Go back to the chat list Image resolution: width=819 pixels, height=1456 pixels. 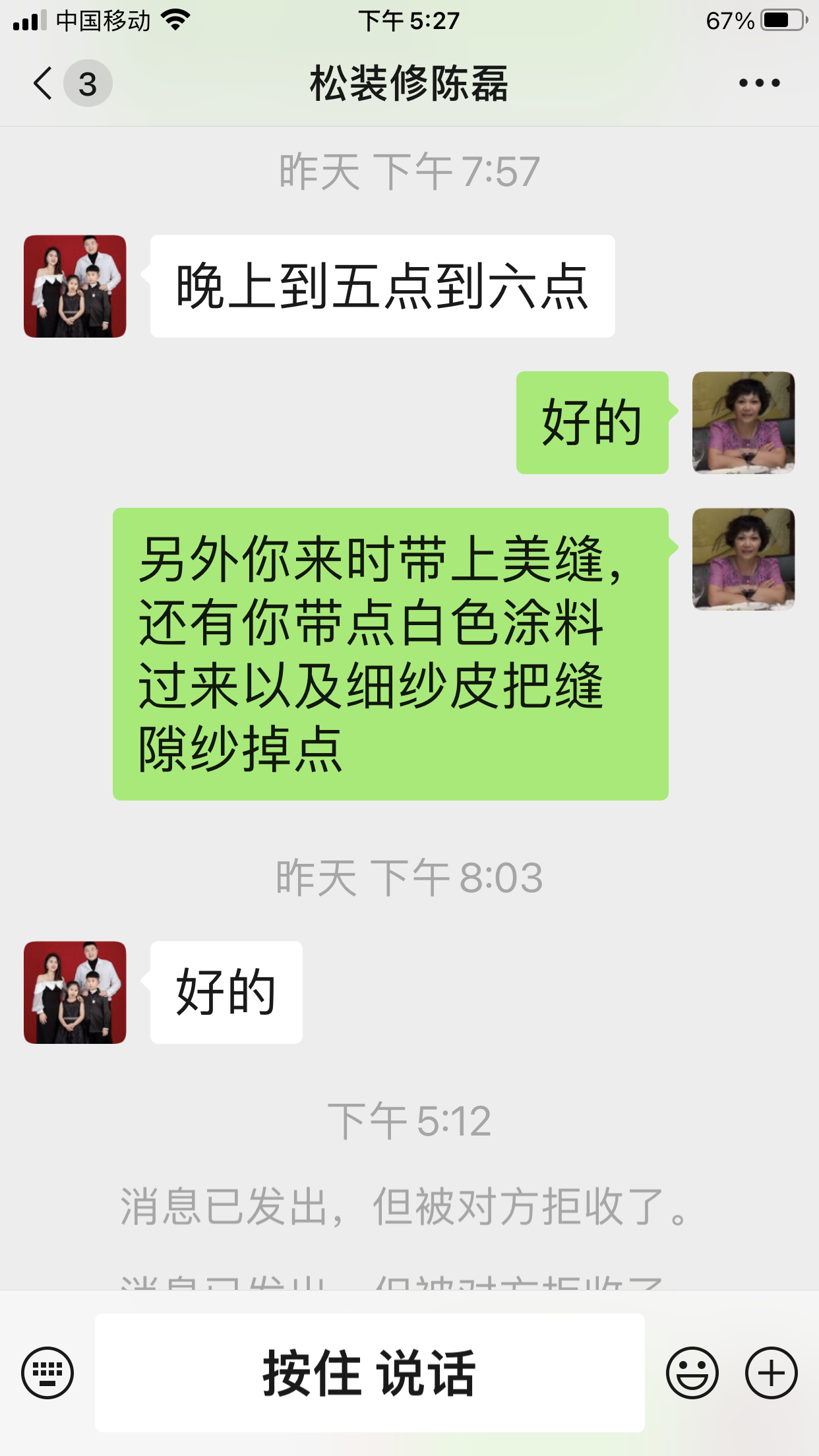coord(44,84)
